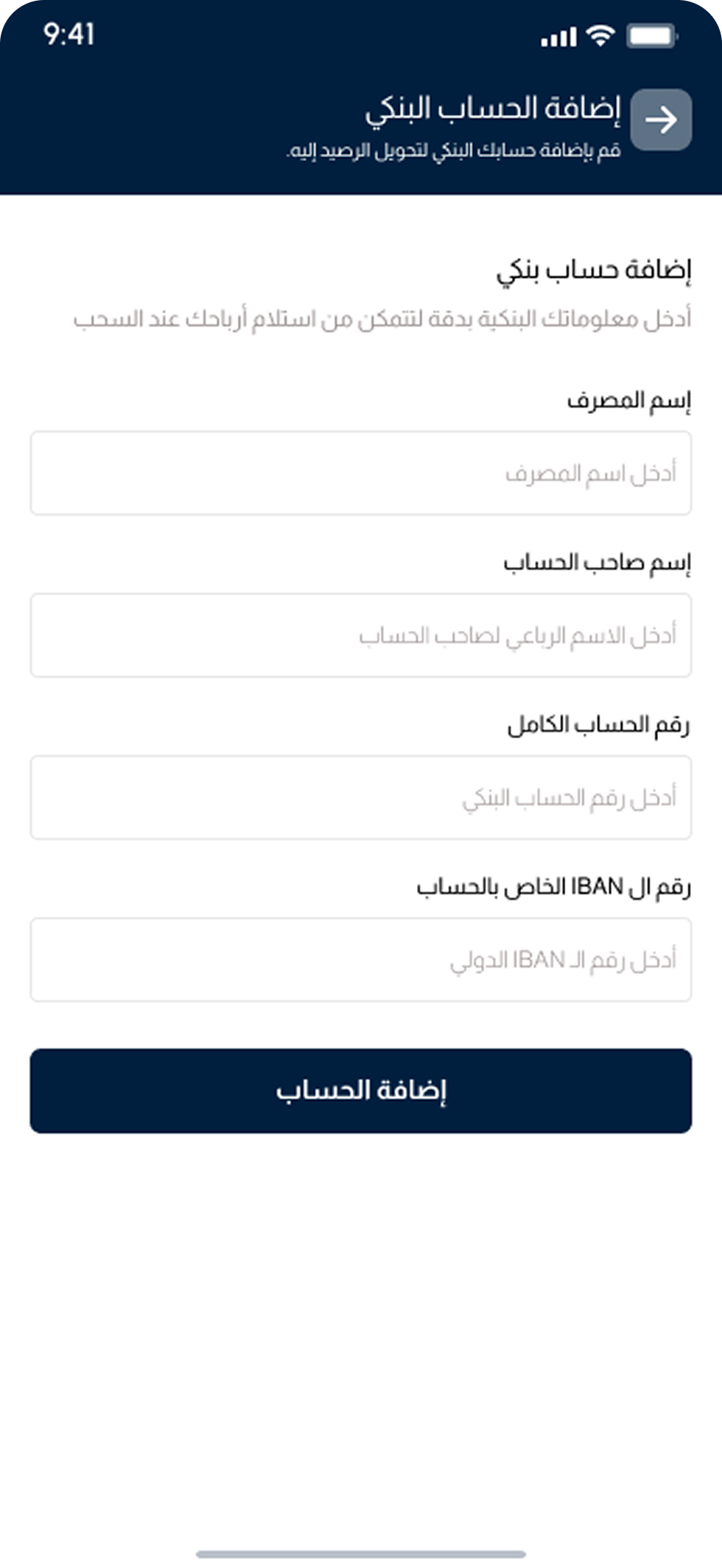
Task: Select the إسم المصرف input field
Action: (361, 472)
